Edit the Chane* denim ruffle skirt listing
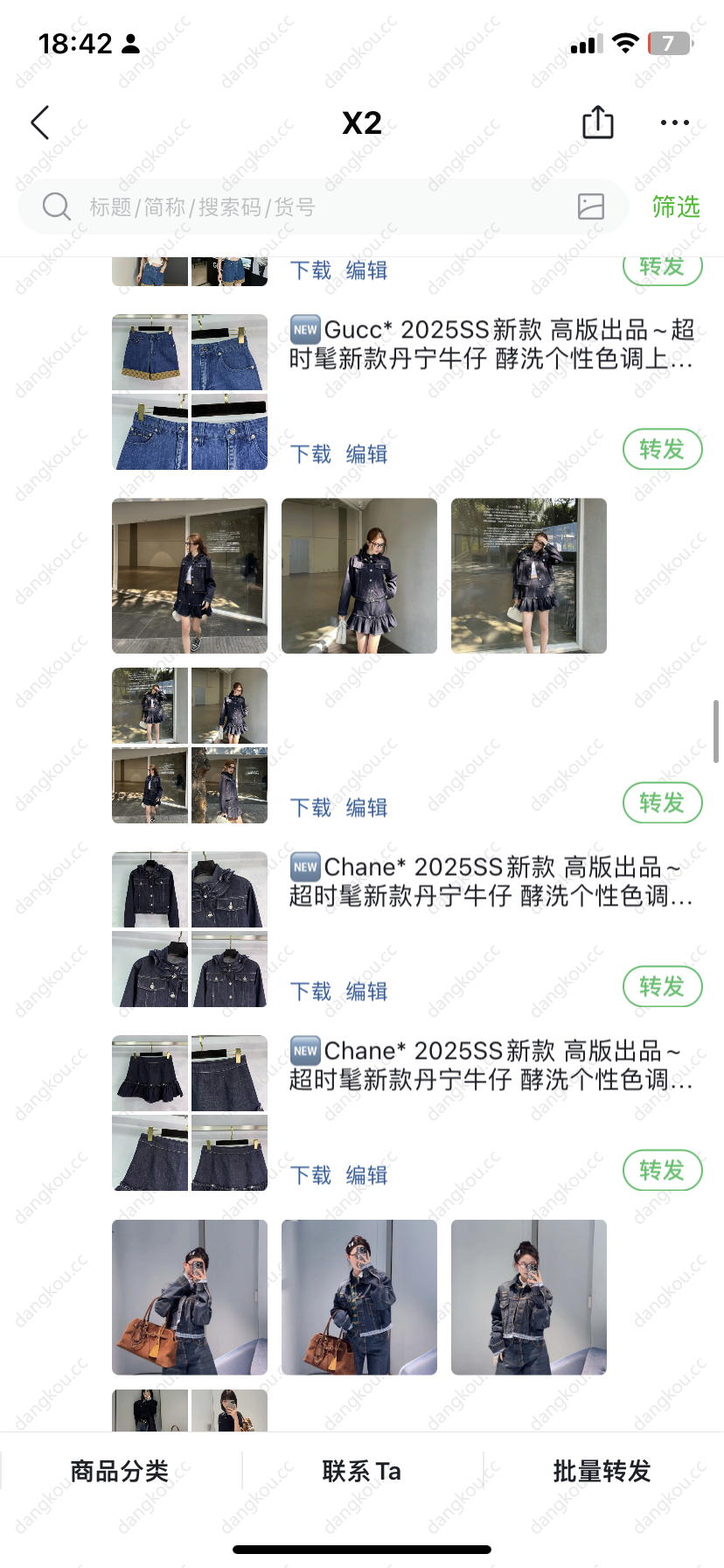The width and height of the screenshot is (724, 1568). point(366,1175)
